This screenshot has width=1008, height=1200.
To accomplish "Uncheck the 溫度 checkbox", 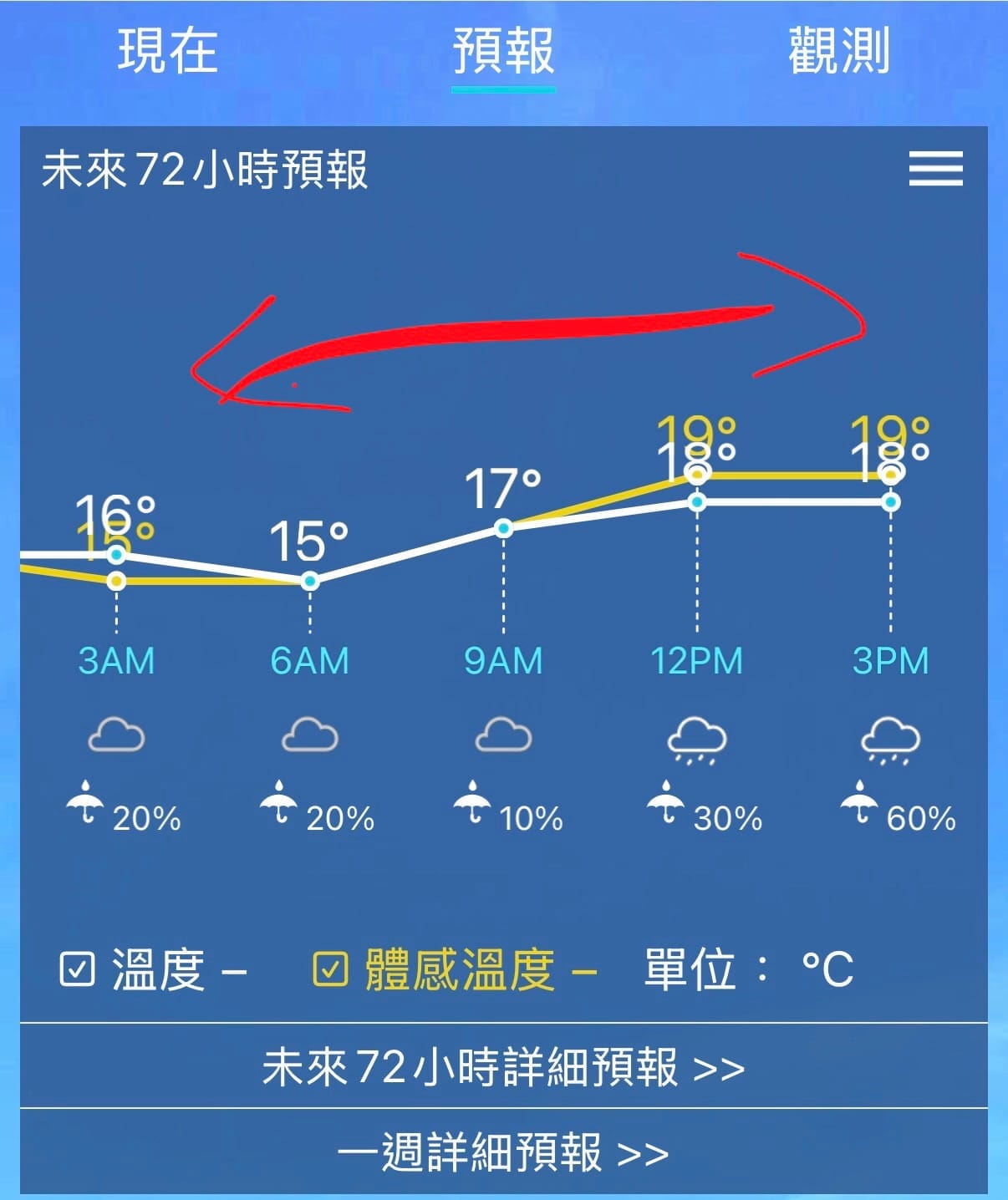I will (78, 969).
